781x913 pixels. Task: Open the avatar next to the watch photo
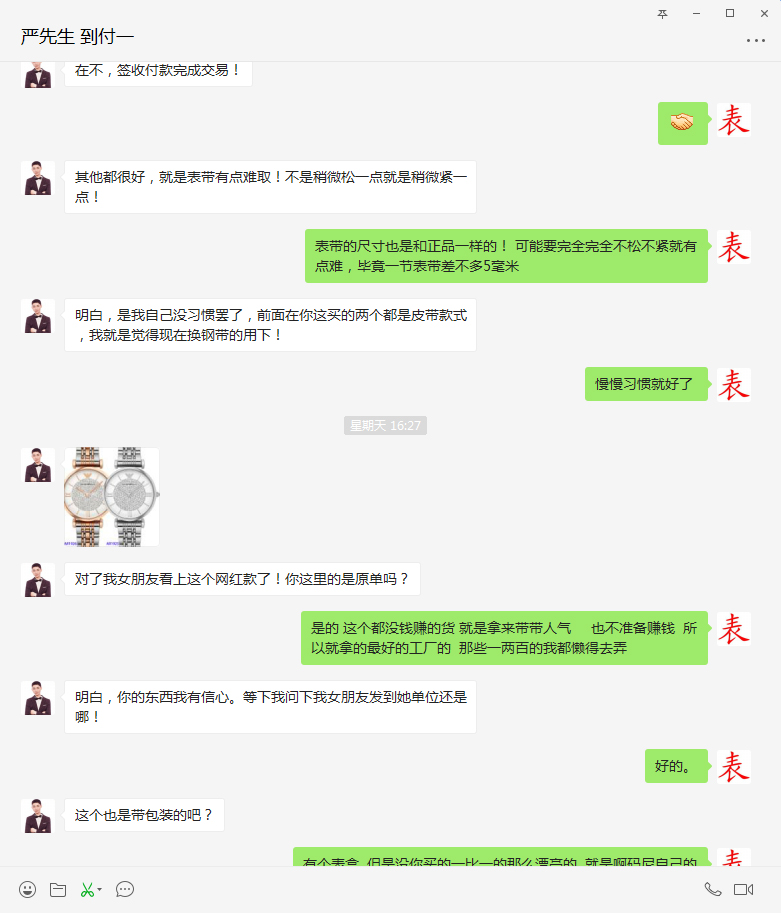pyautogui.click(x=38, y=465)
